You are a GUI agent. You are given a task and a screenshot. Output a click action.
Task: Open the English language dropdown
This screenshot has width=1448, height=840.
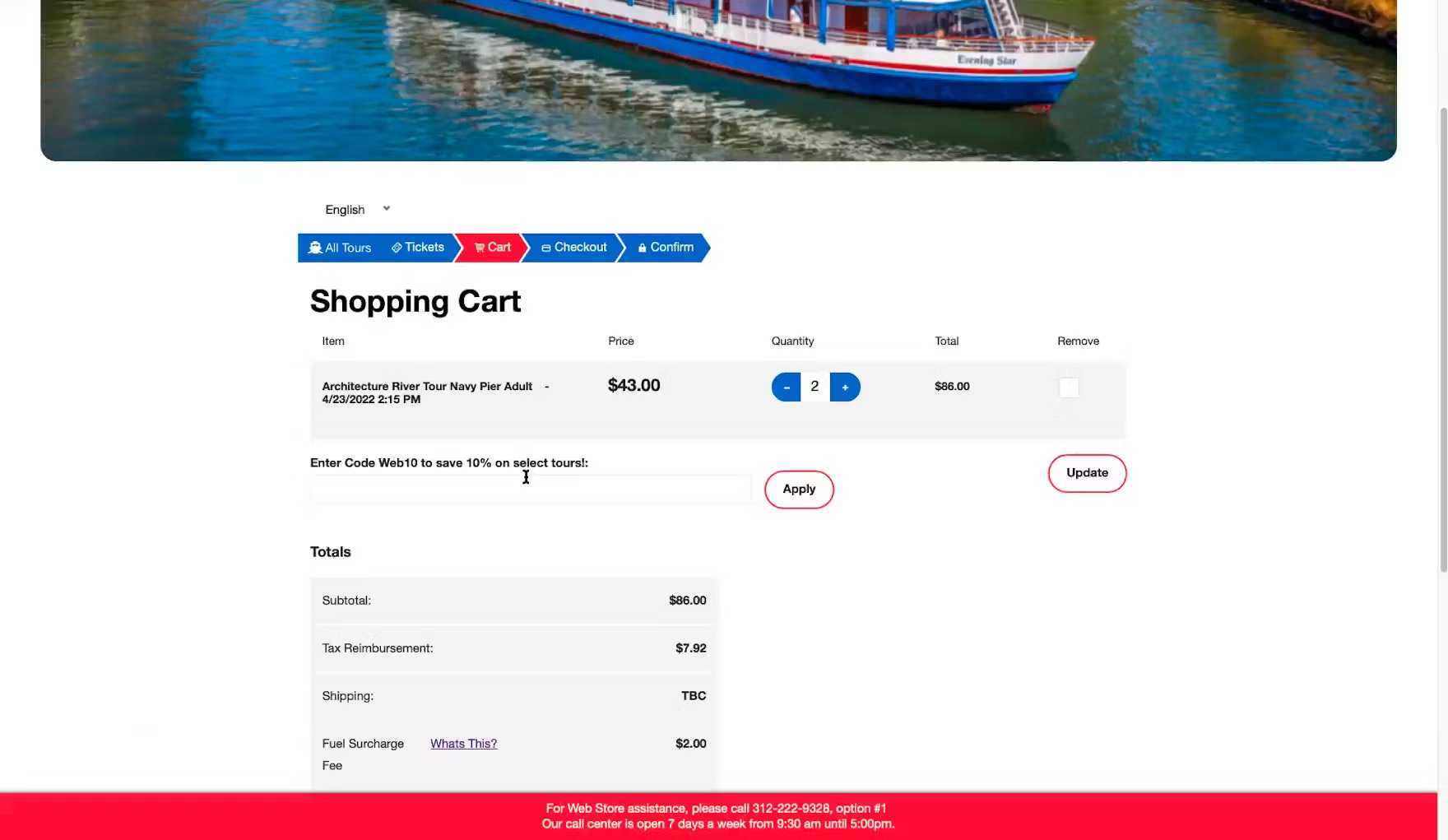click(x=357, y=210)
